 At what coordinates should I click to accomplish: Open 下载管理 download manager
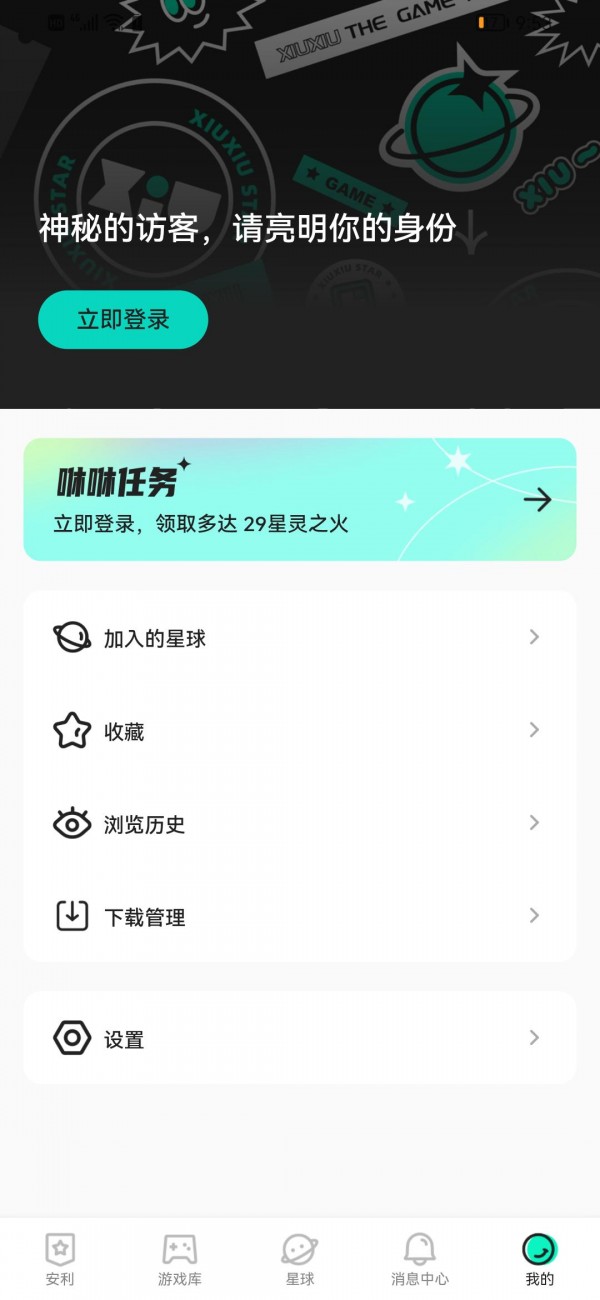click(300, 916)
